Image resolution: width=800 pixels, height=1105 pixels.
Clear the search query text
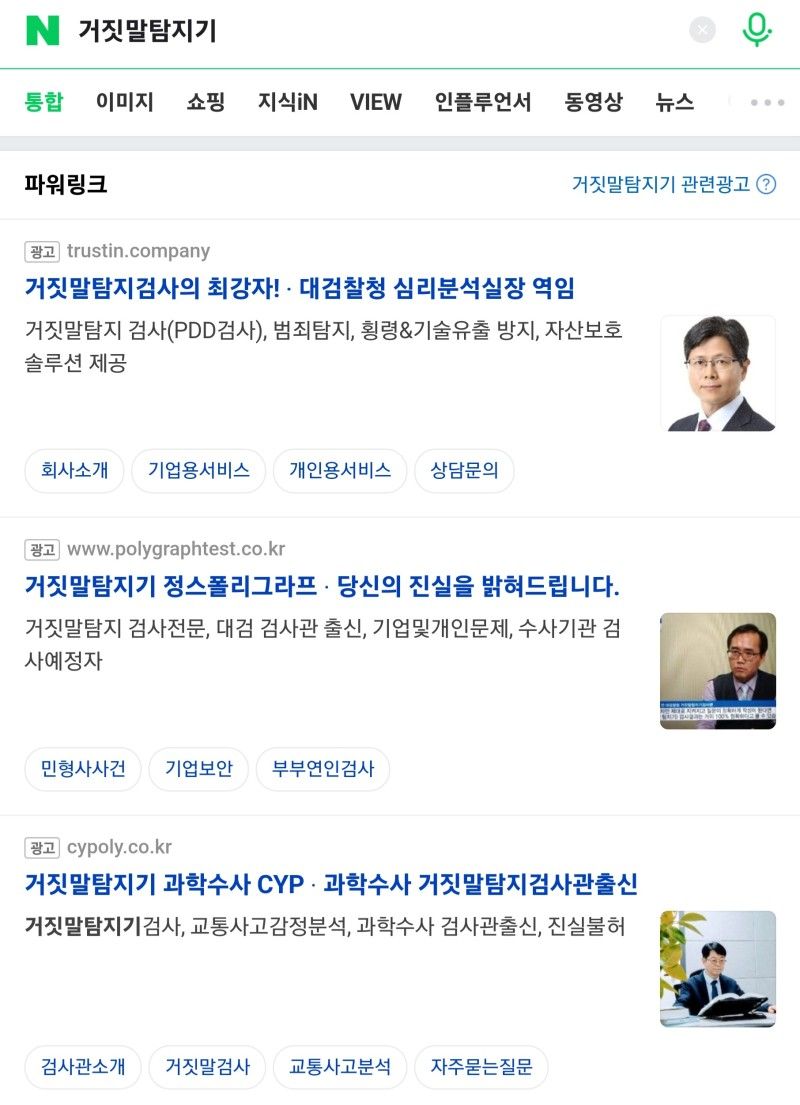coord(703,31)
